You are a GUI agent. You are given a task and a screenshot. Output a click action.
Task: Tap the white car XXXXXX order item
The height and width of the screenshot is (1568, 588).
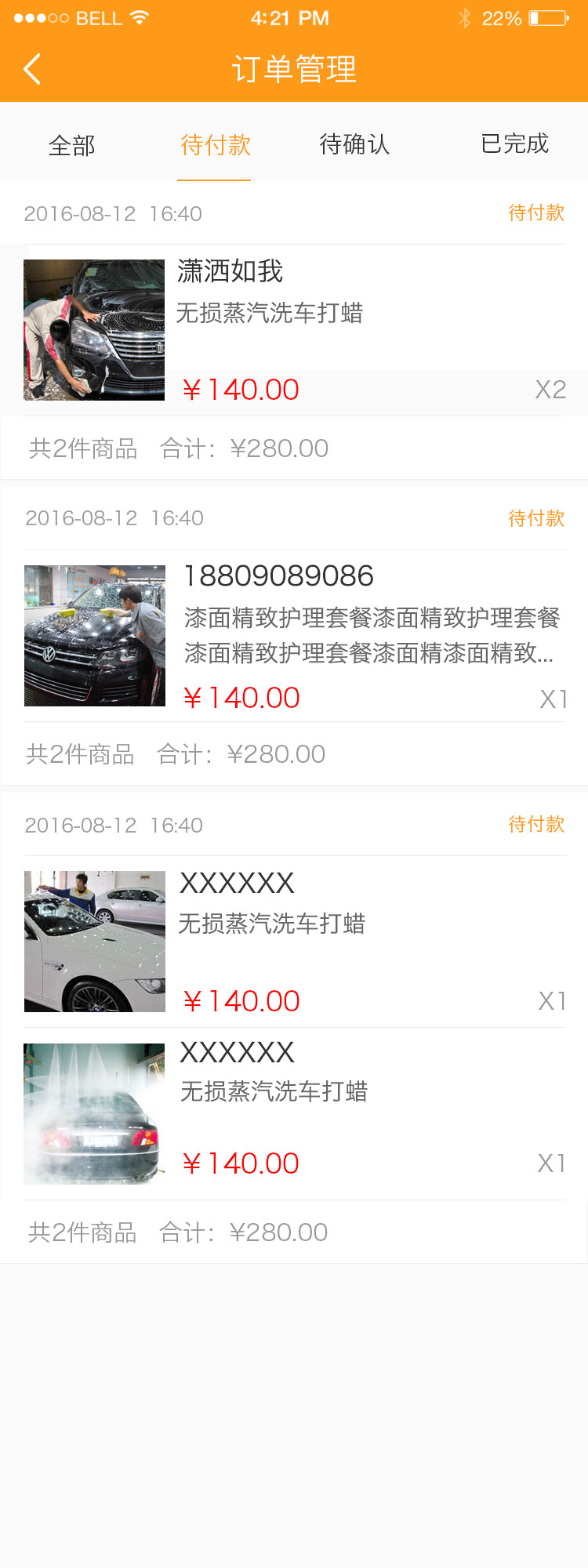click(294, 941)
